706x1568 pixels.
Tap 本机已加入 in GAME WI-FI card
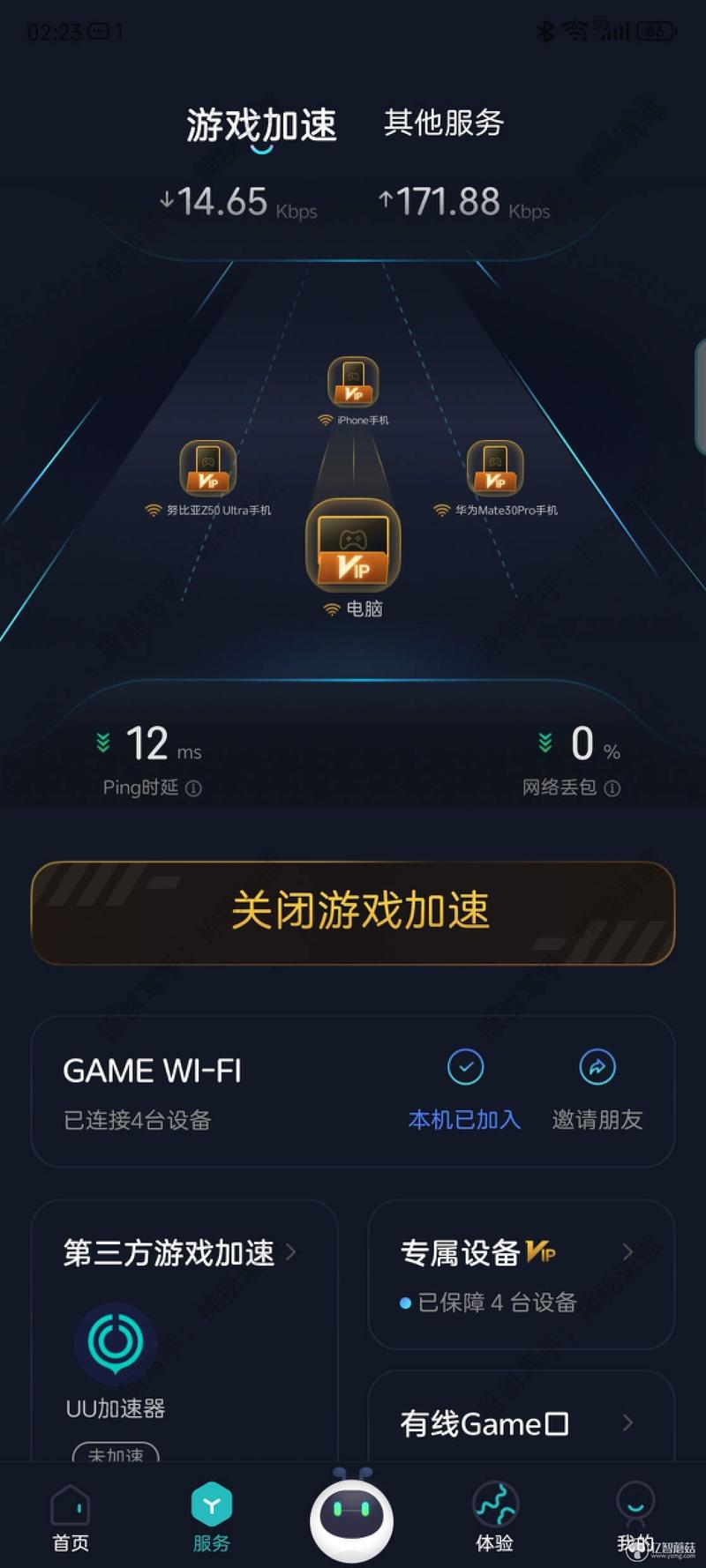[465, 1090]
